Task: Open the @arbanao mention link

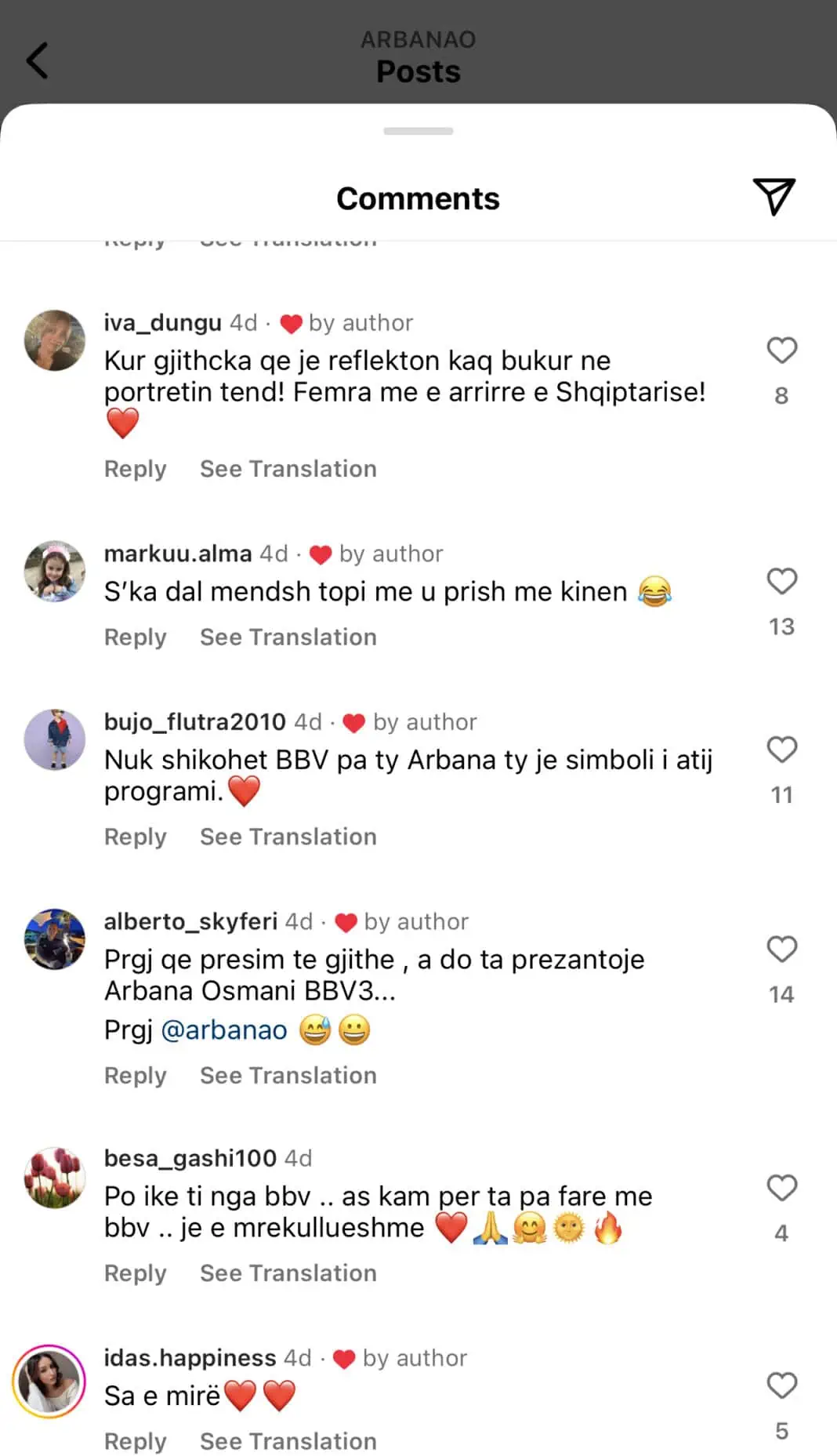Action: tap(224, 1029)
